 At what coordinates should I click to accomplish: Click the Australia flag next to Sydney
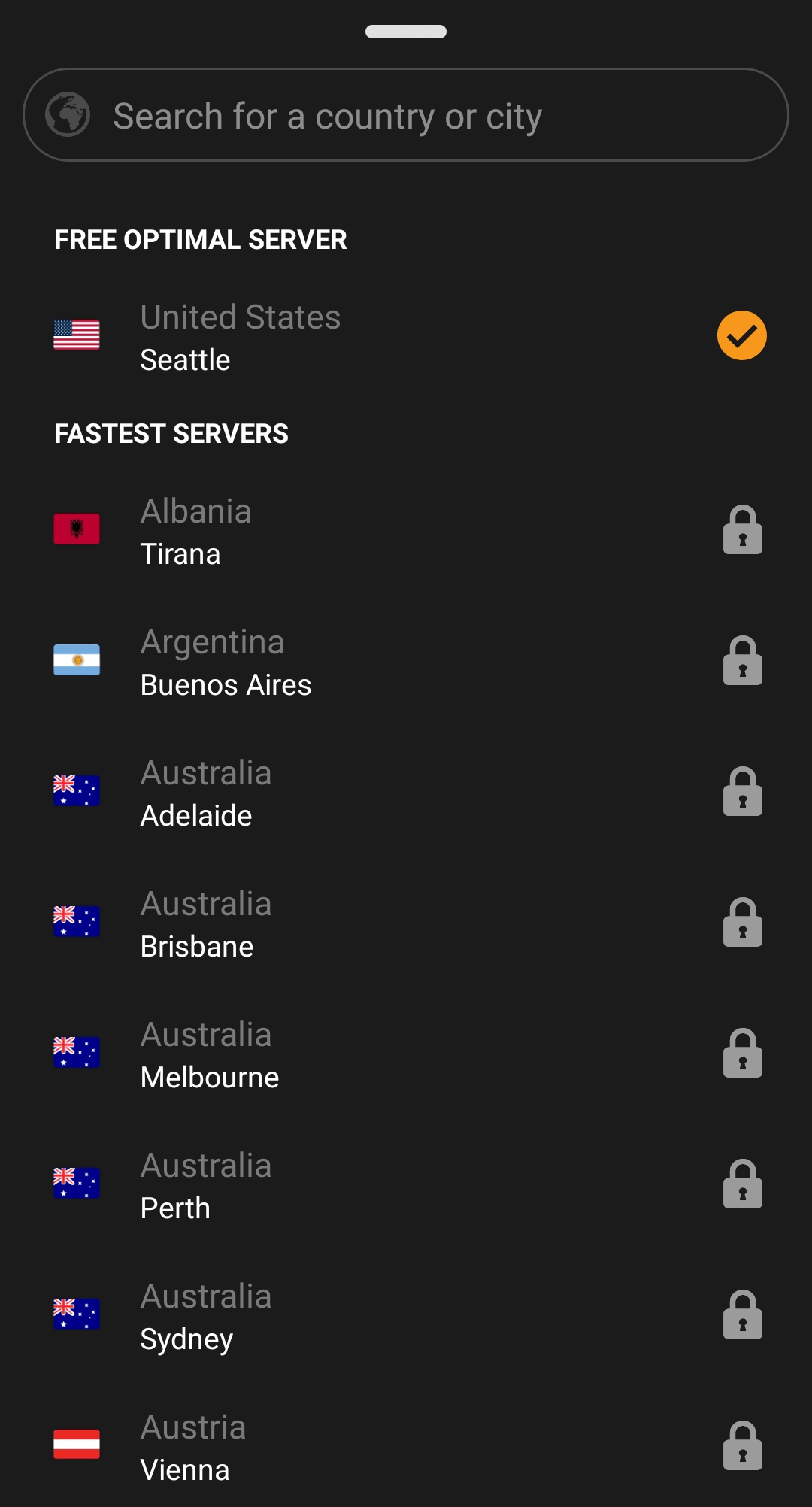(77, 1314)
